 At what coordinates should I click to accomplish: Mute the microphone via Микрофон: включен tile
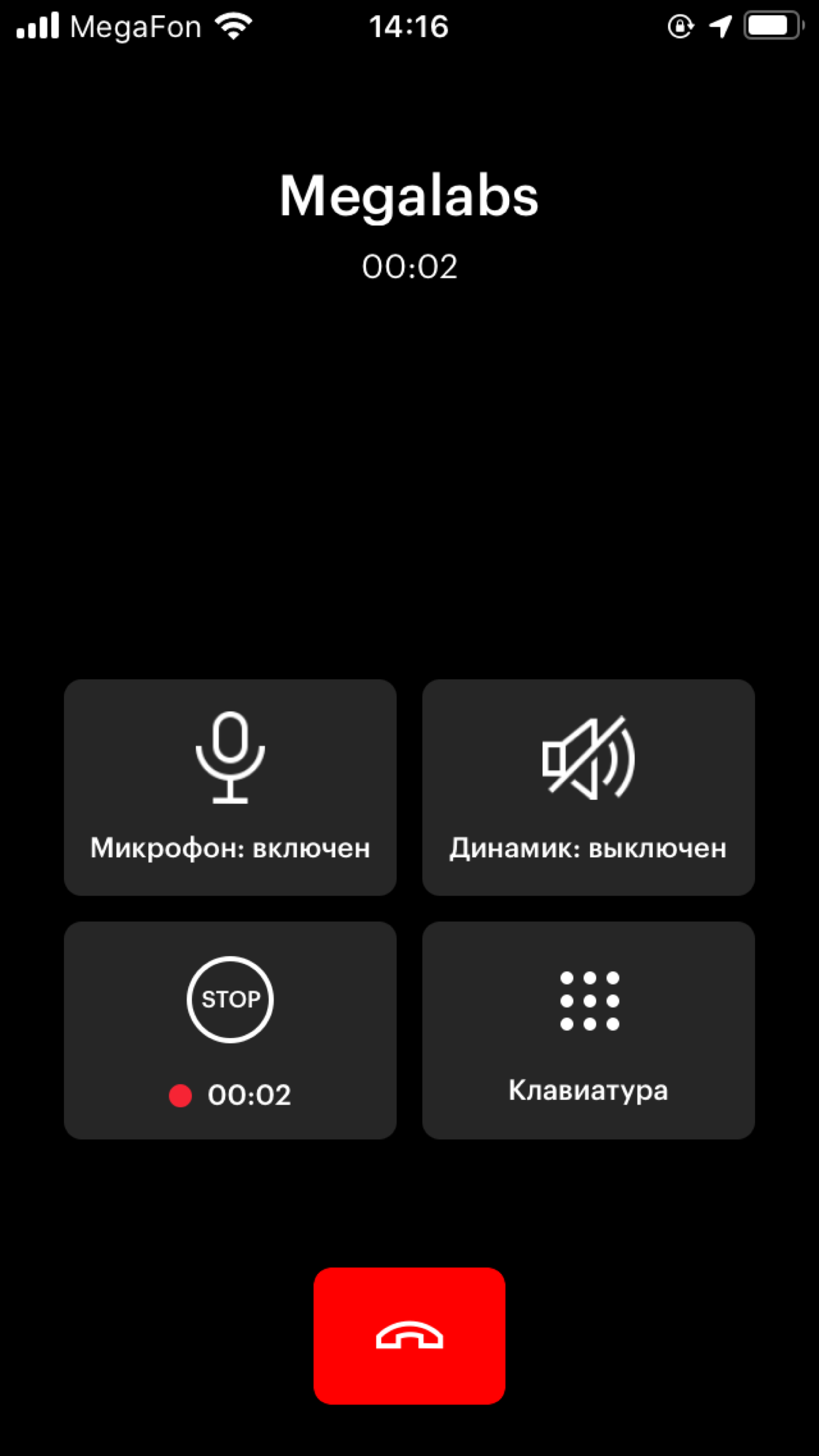(x=229, y=788)
